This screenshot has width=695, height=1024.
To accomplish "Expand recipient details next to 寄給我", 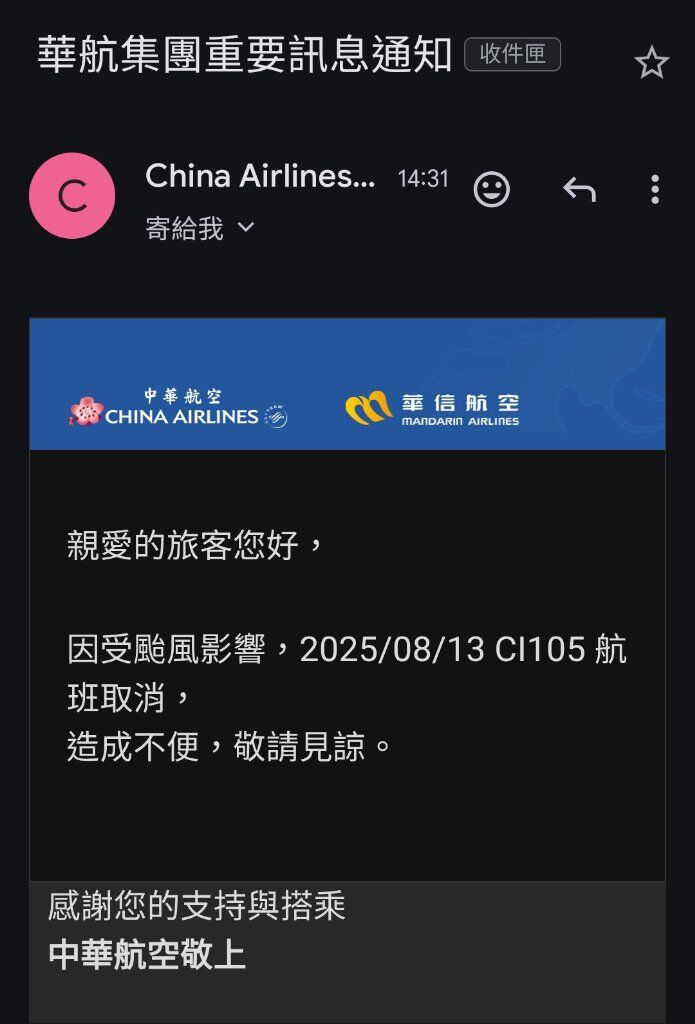I will click(246, 229).
